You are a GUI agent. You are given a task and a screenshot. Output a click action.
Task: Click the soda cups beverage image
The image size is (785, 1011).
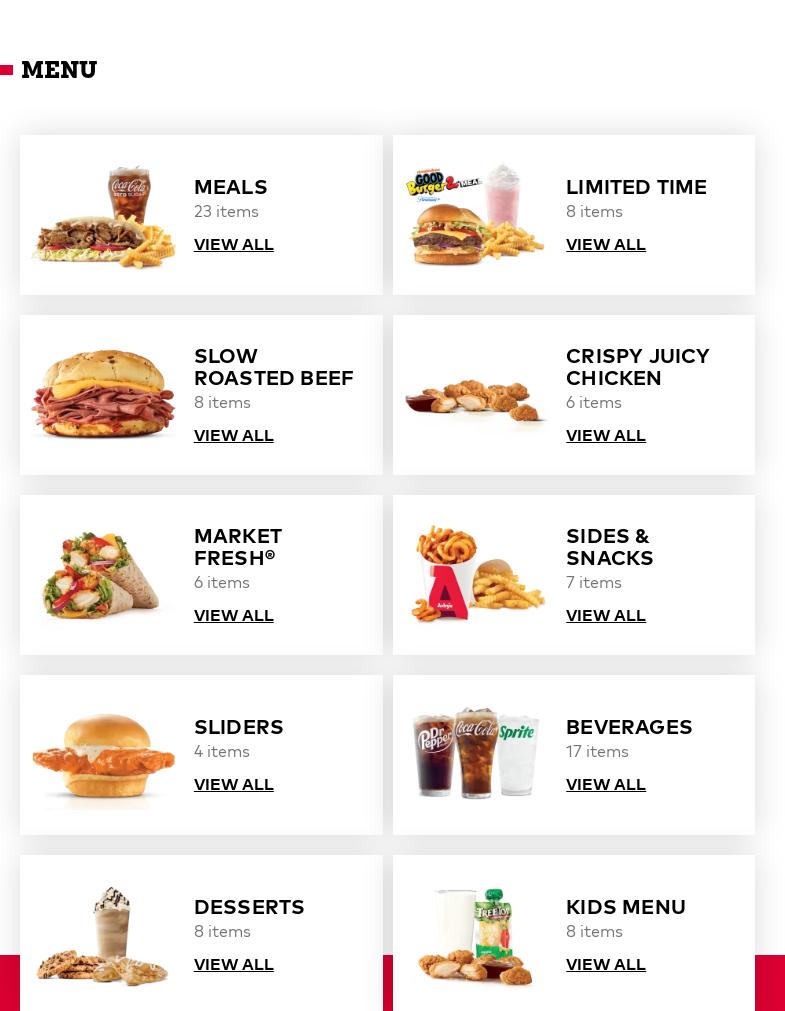point(475,754)
